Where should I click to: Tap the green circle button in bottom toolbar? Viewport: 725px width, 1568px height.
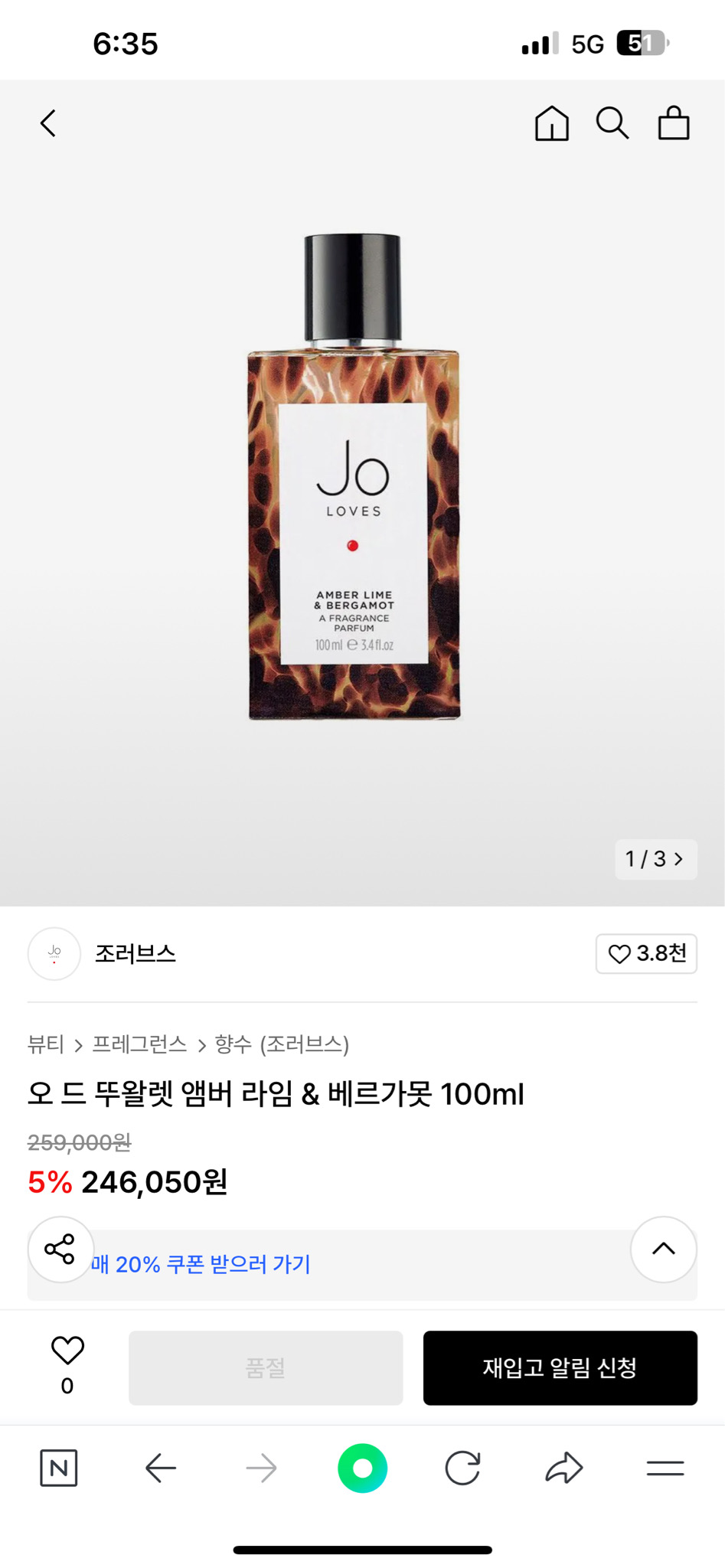tap(362, 1468)
